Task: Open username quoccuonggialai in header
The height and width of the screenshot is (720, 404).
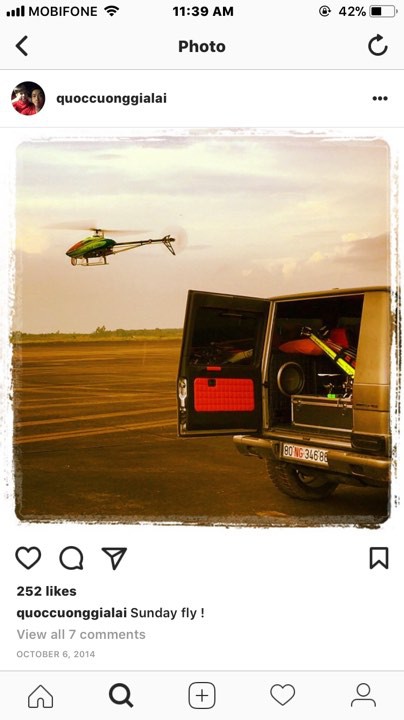Action: pyautogui.click(x=111, y=98)
